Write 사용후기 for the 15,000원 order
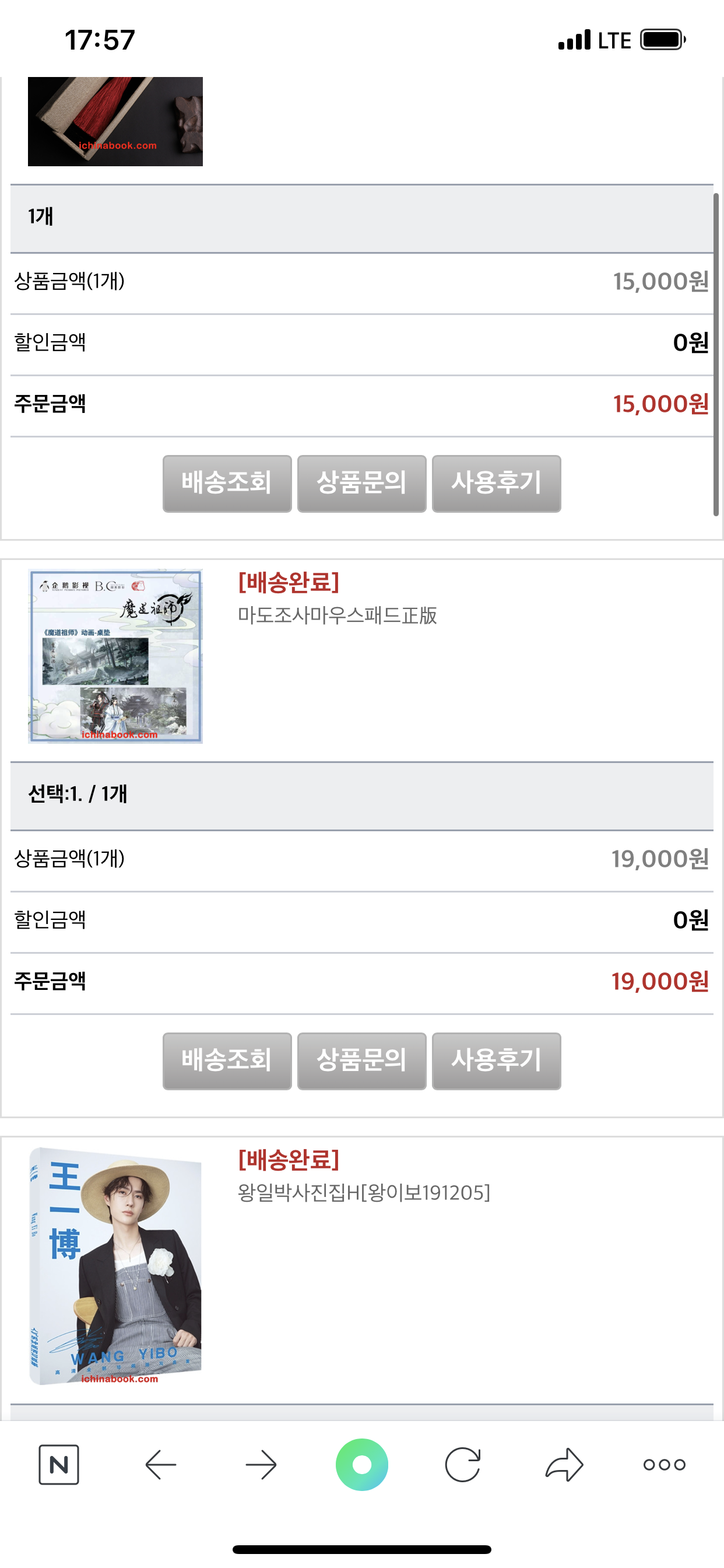724x1568 pixels. pos(496,484)
